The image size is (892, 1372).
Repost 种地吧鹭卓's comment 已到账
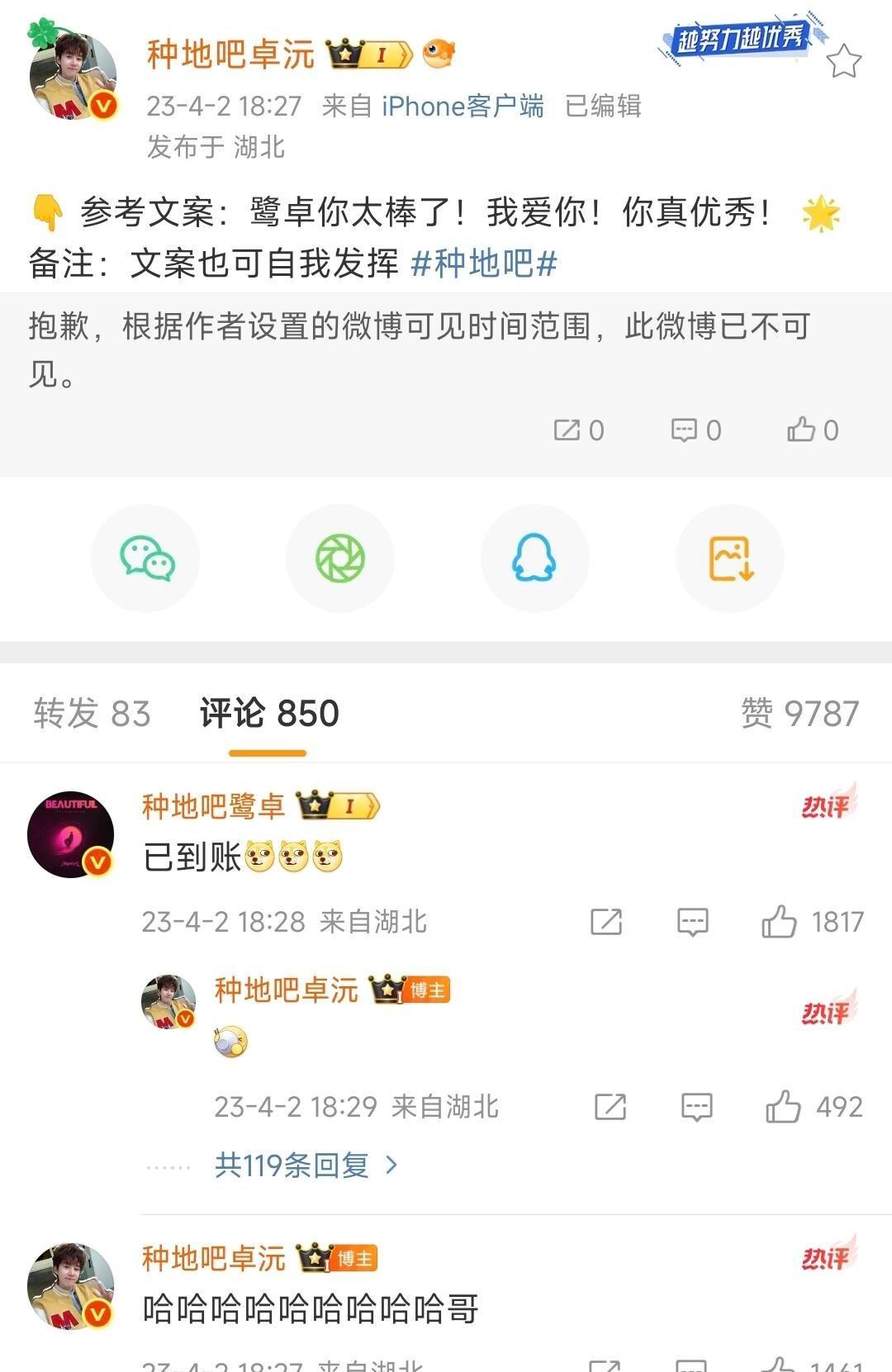click(x=606, y=922)
